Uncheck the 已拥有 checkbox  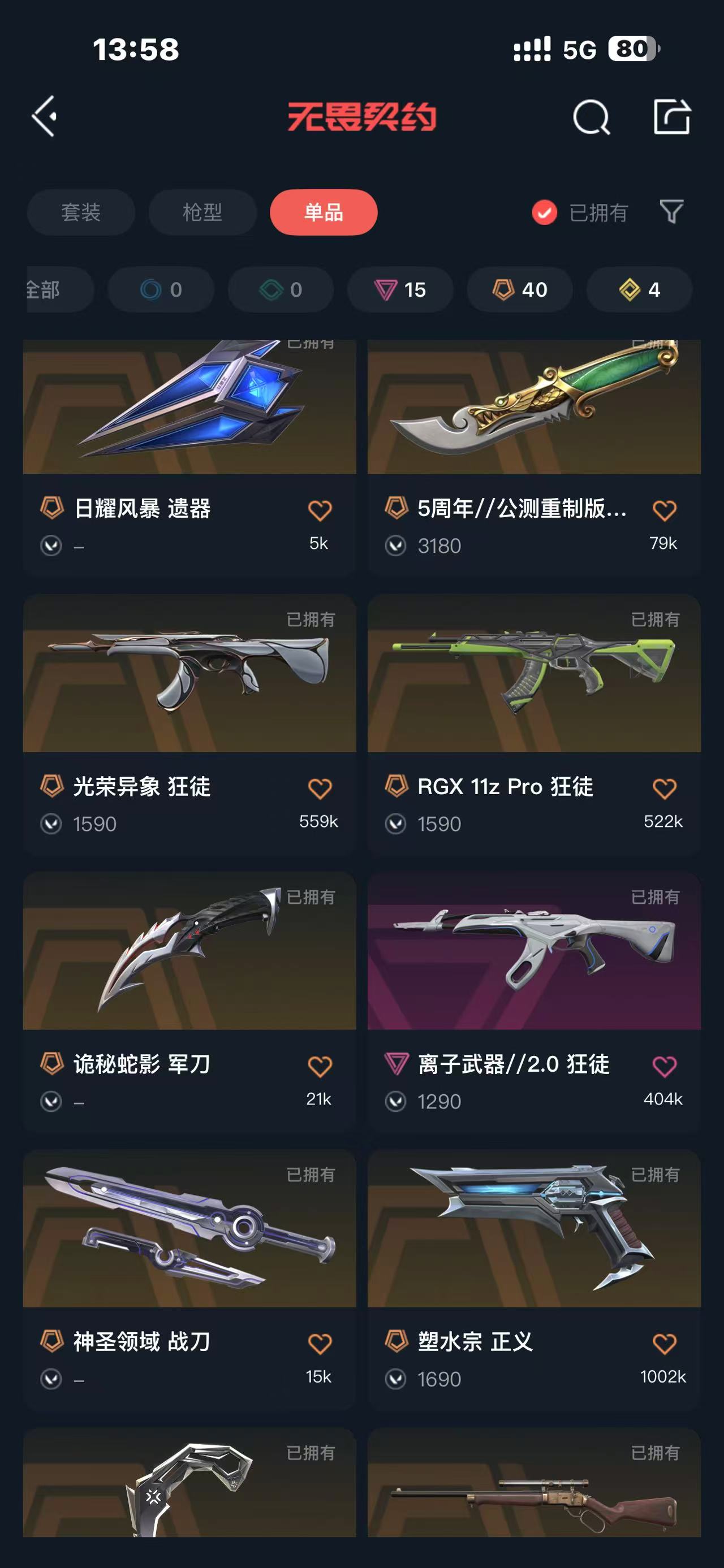pos(544,213)
